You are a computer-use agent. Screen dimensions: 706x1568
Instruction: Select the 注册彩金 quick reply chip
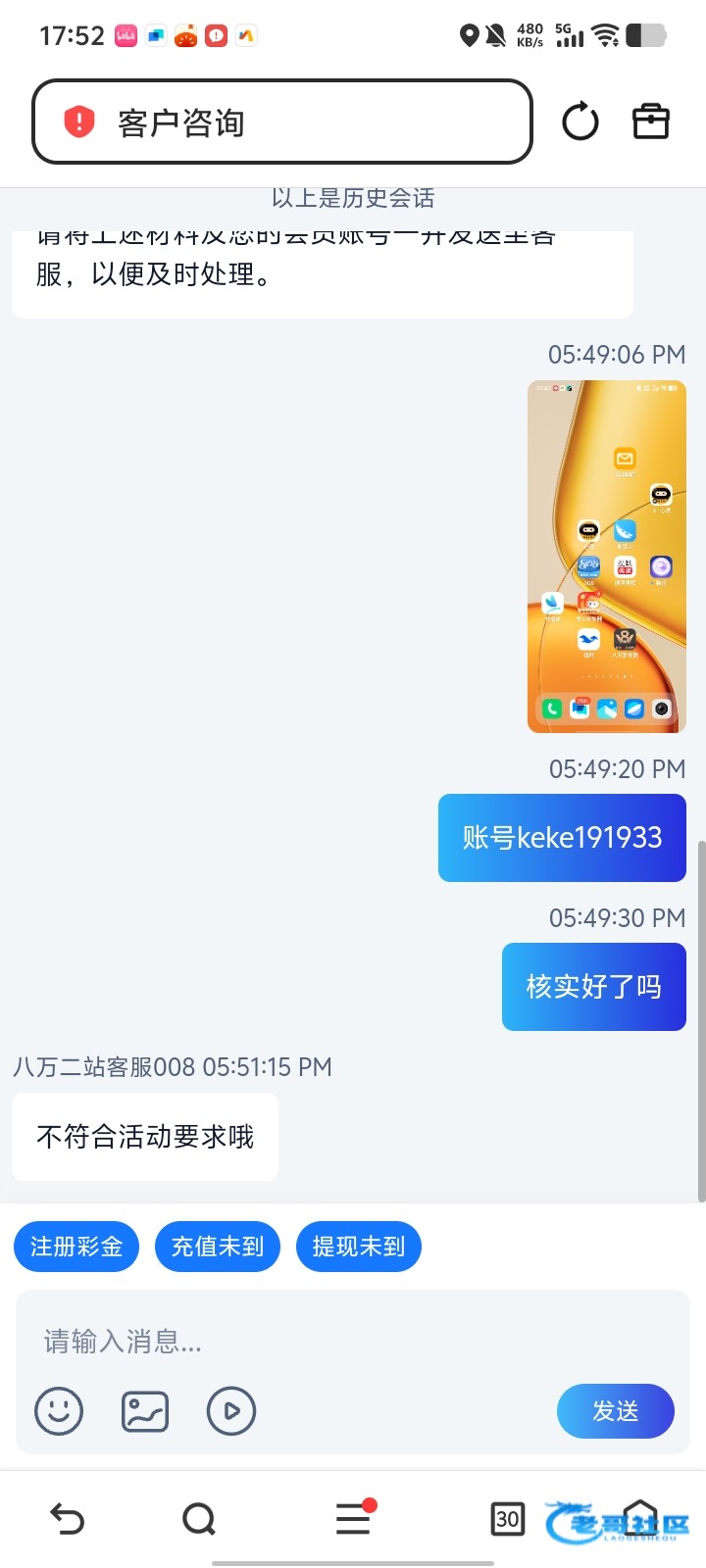(x=76, y=1247)
